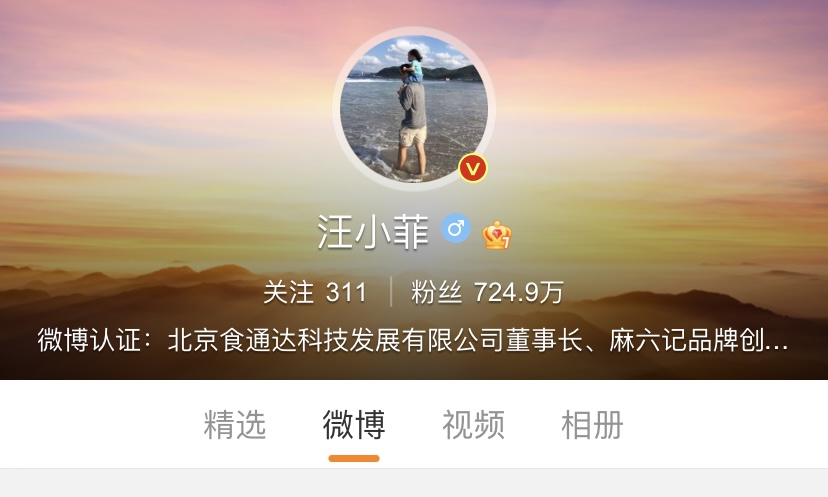View the 粉丝 followers list
Viewport: 828px width, 497px height.
point(487,292)
